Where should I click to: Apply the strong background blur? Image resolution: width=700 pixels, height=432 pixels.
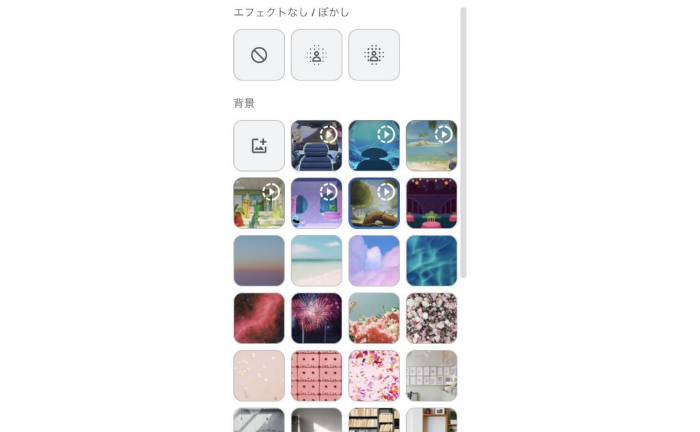point(374,55)
